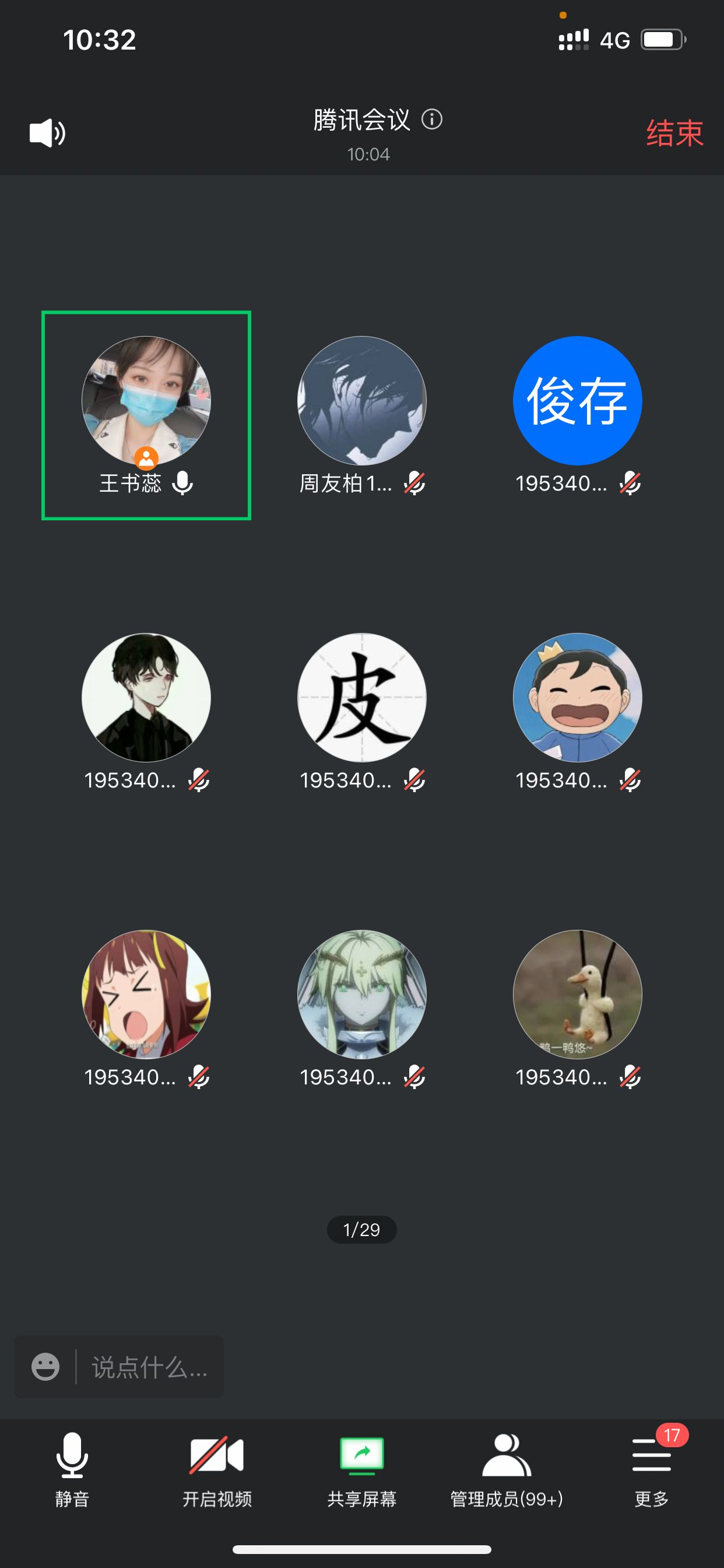
Task: Tap the 说点什么... chat input
Action: pyautogui.click(x=150, y=1367)
